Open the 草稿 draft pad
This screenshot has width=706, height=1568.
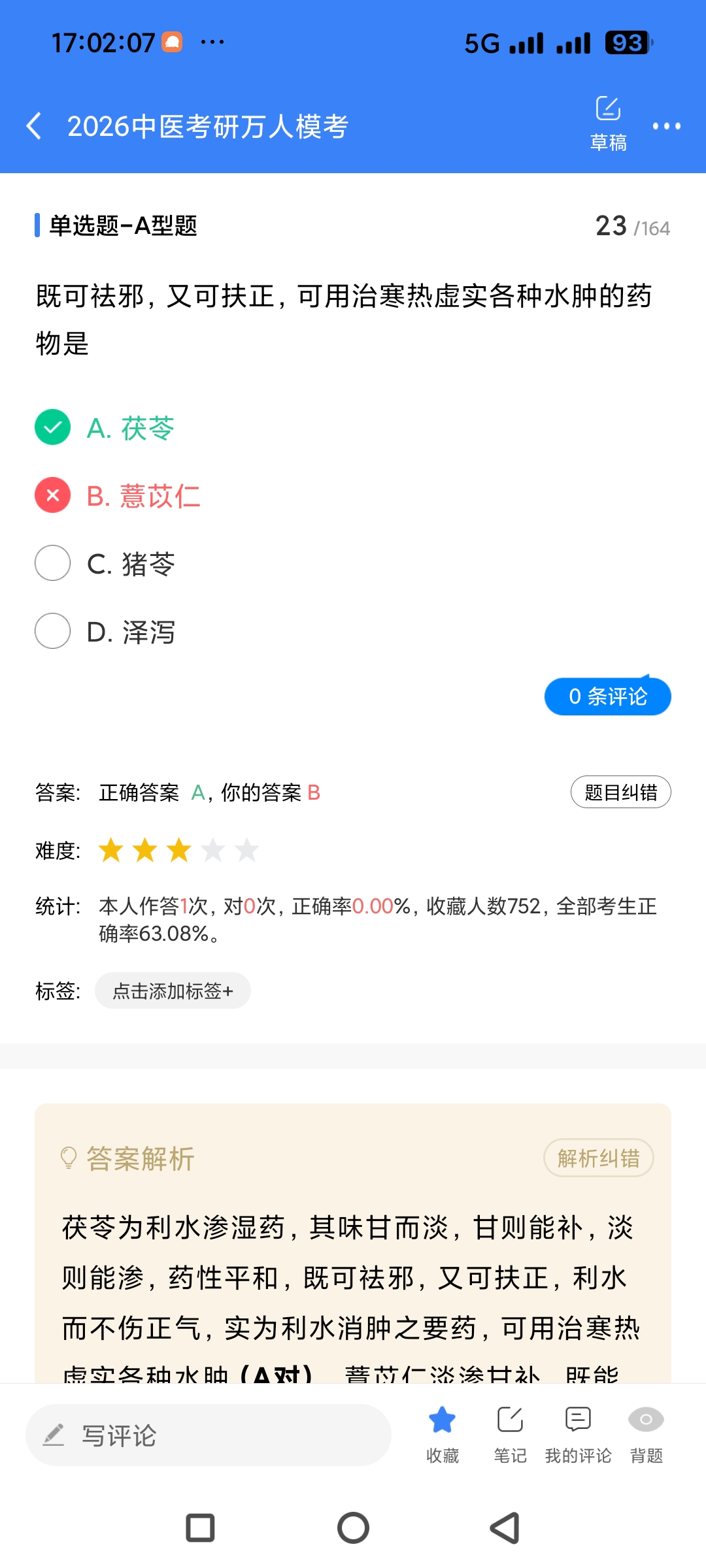click(608, 124)
